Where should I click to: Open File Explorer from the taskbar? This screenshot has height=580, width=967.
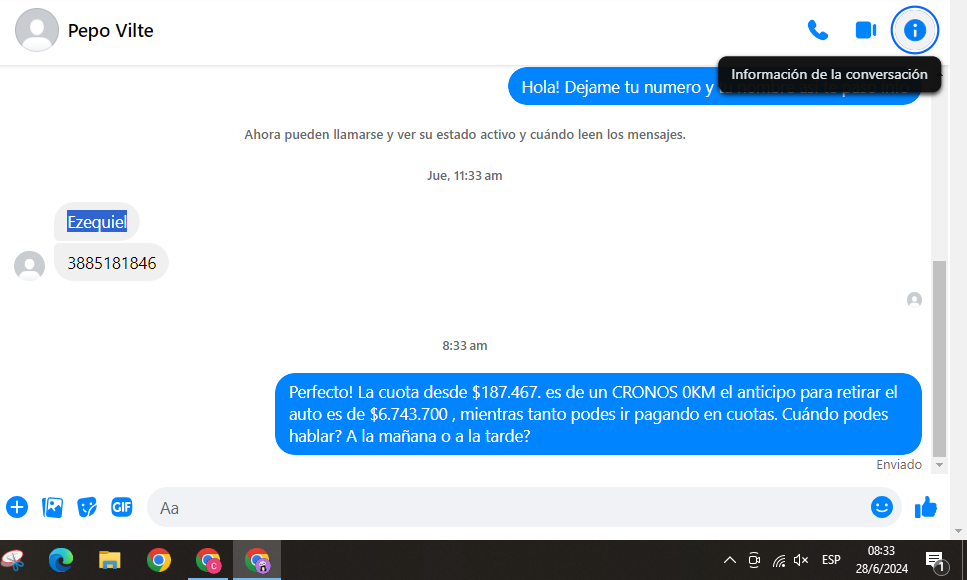[109, 560]
